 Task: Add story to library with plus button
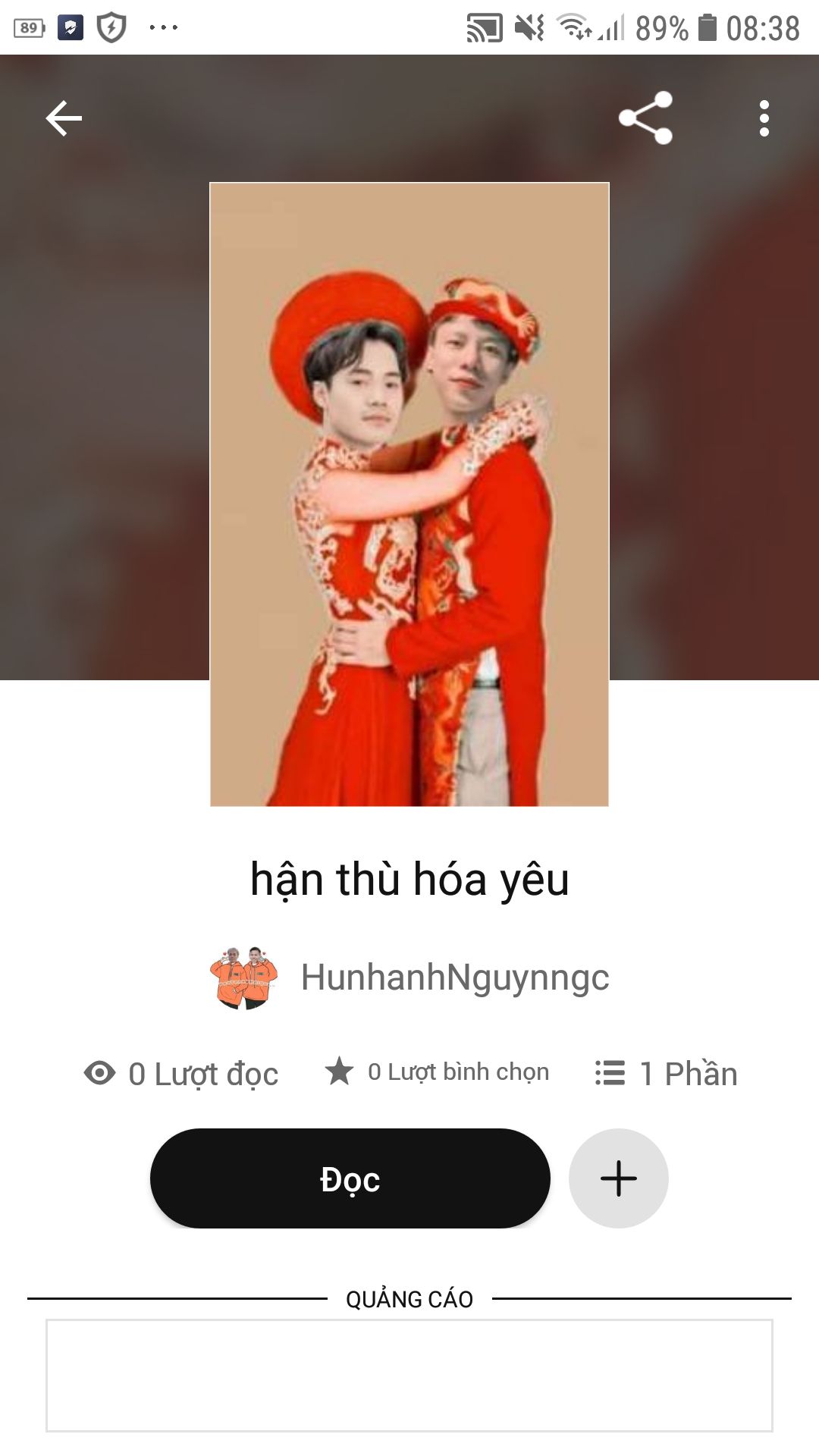[618, 1178]
